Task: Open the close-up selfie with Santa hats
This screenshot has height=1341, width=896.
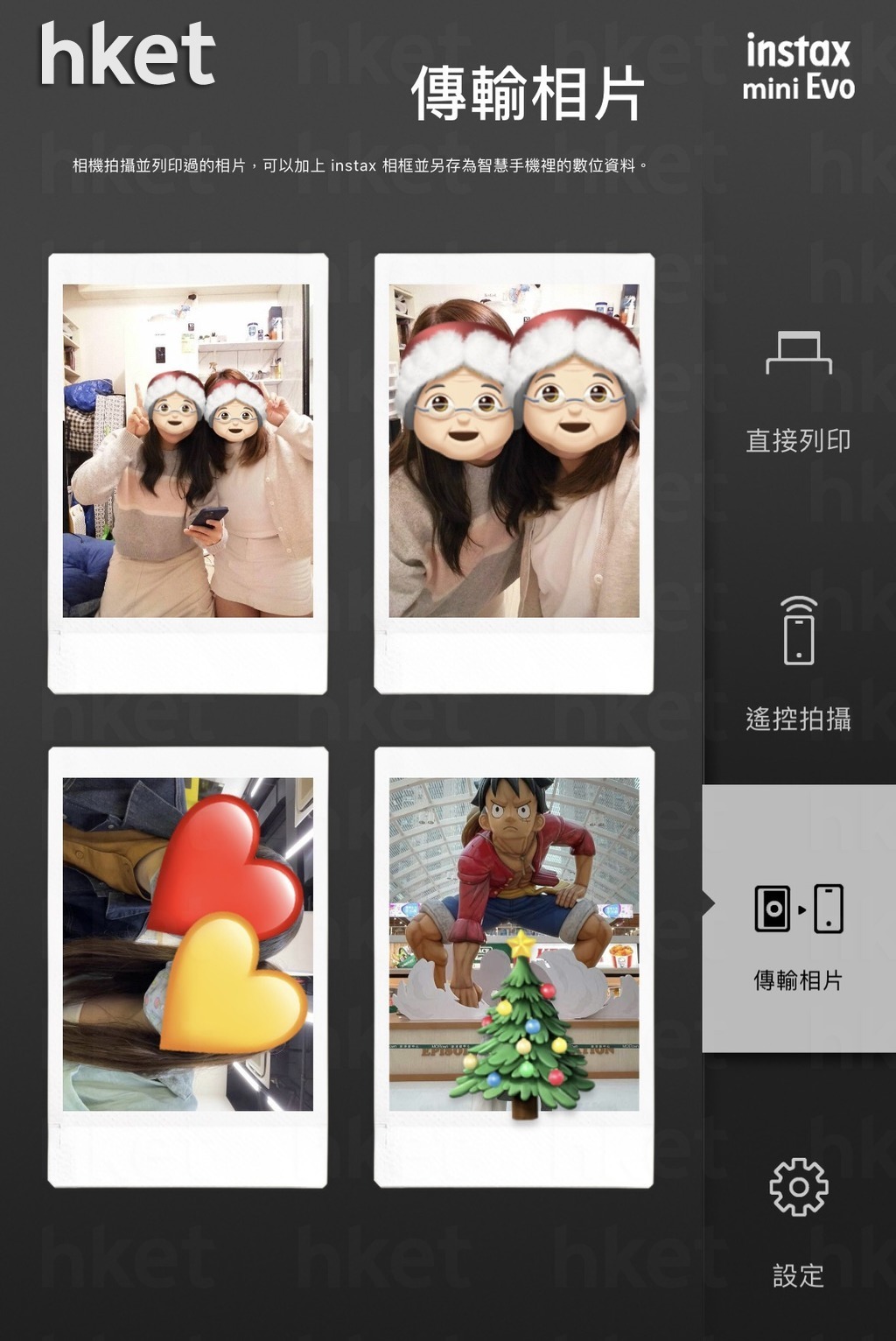Action: tap(514, 473)
